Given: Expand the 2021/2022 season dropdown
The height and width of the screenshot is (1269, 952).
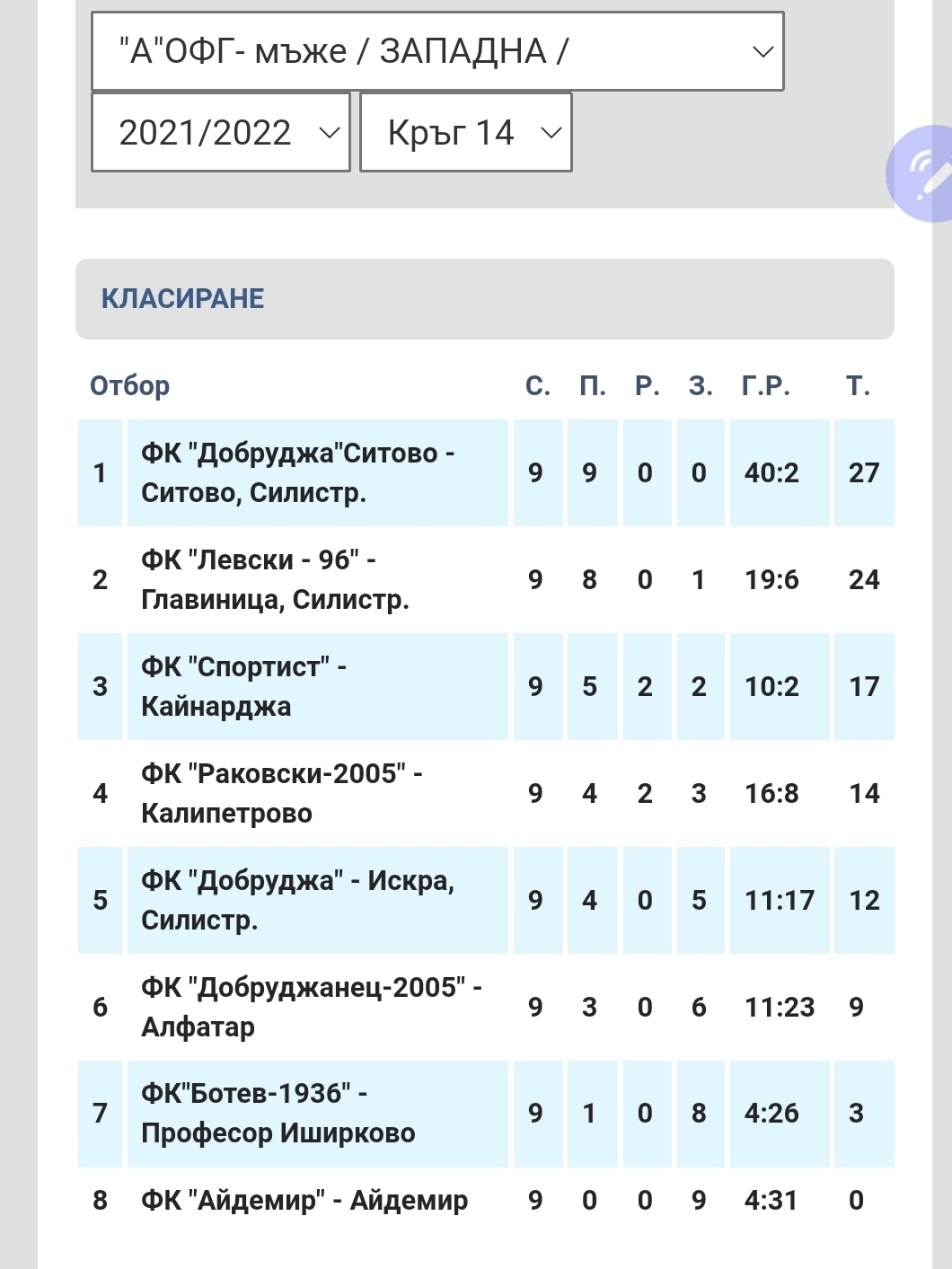Looking at the screenshot, I should (221, 133).
